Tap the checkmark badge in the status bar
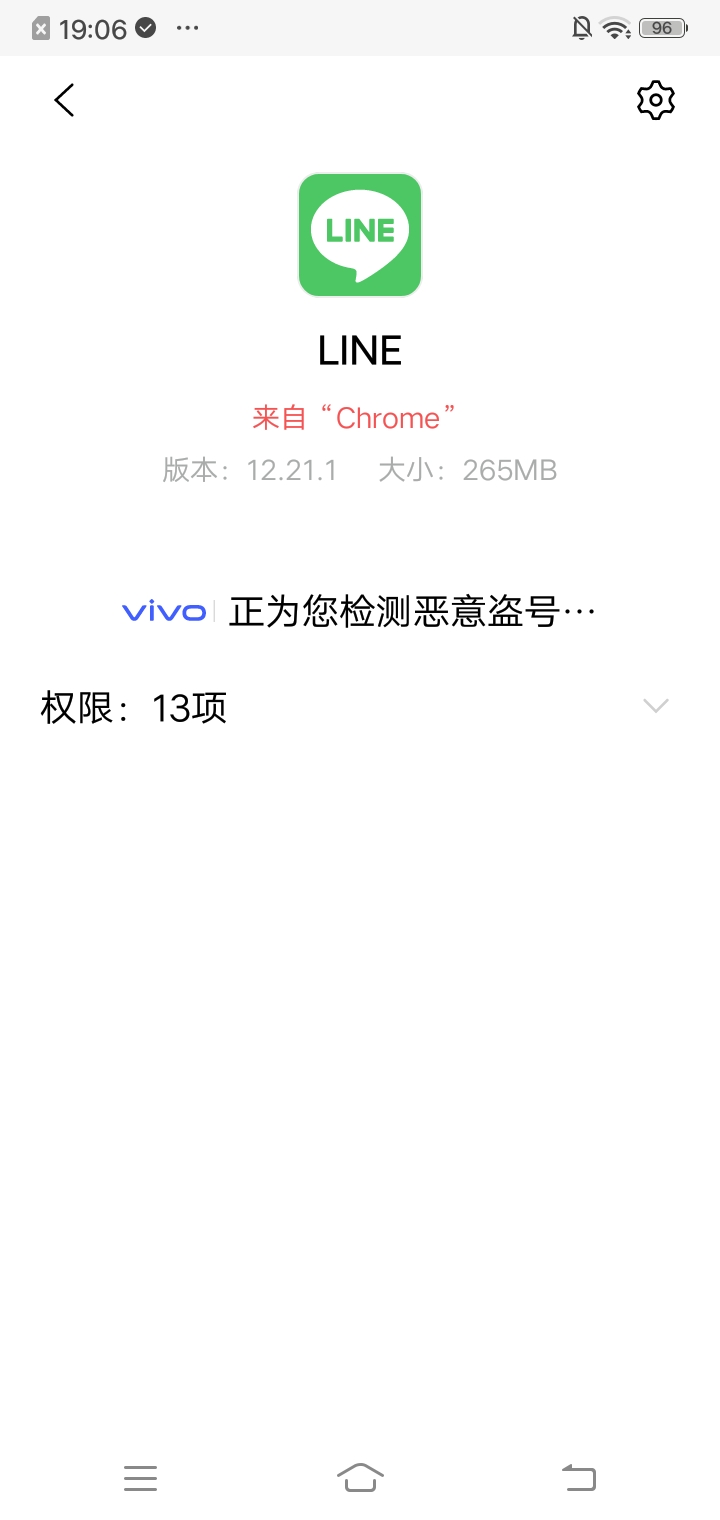The width and height of the screenshot is (720, 1520). coord(144,27)
